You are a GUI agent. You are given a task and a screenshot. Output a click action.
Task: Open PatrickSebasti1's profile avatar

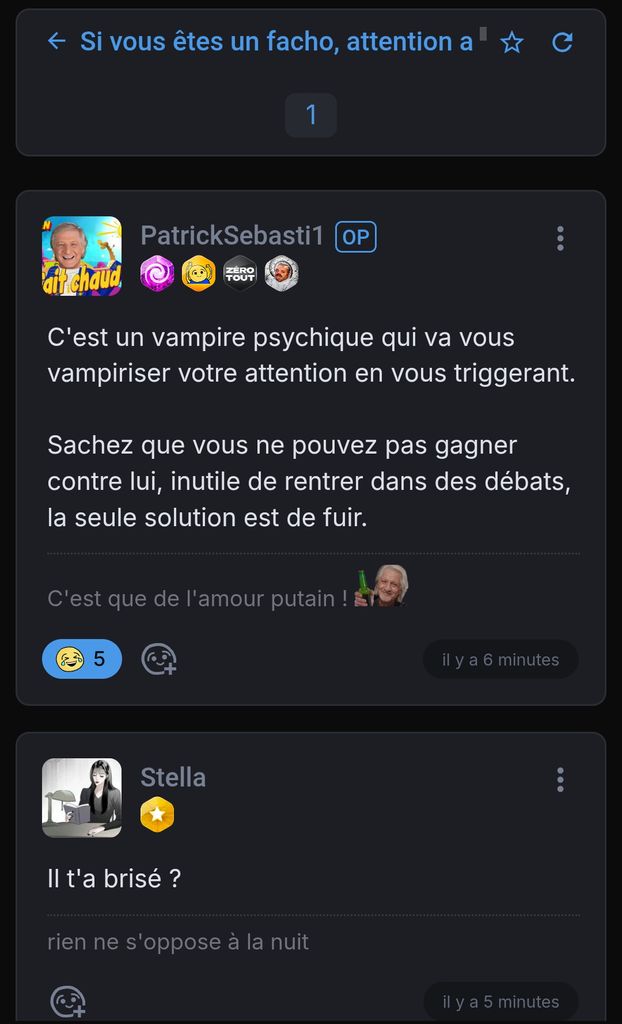pos(82,257)
